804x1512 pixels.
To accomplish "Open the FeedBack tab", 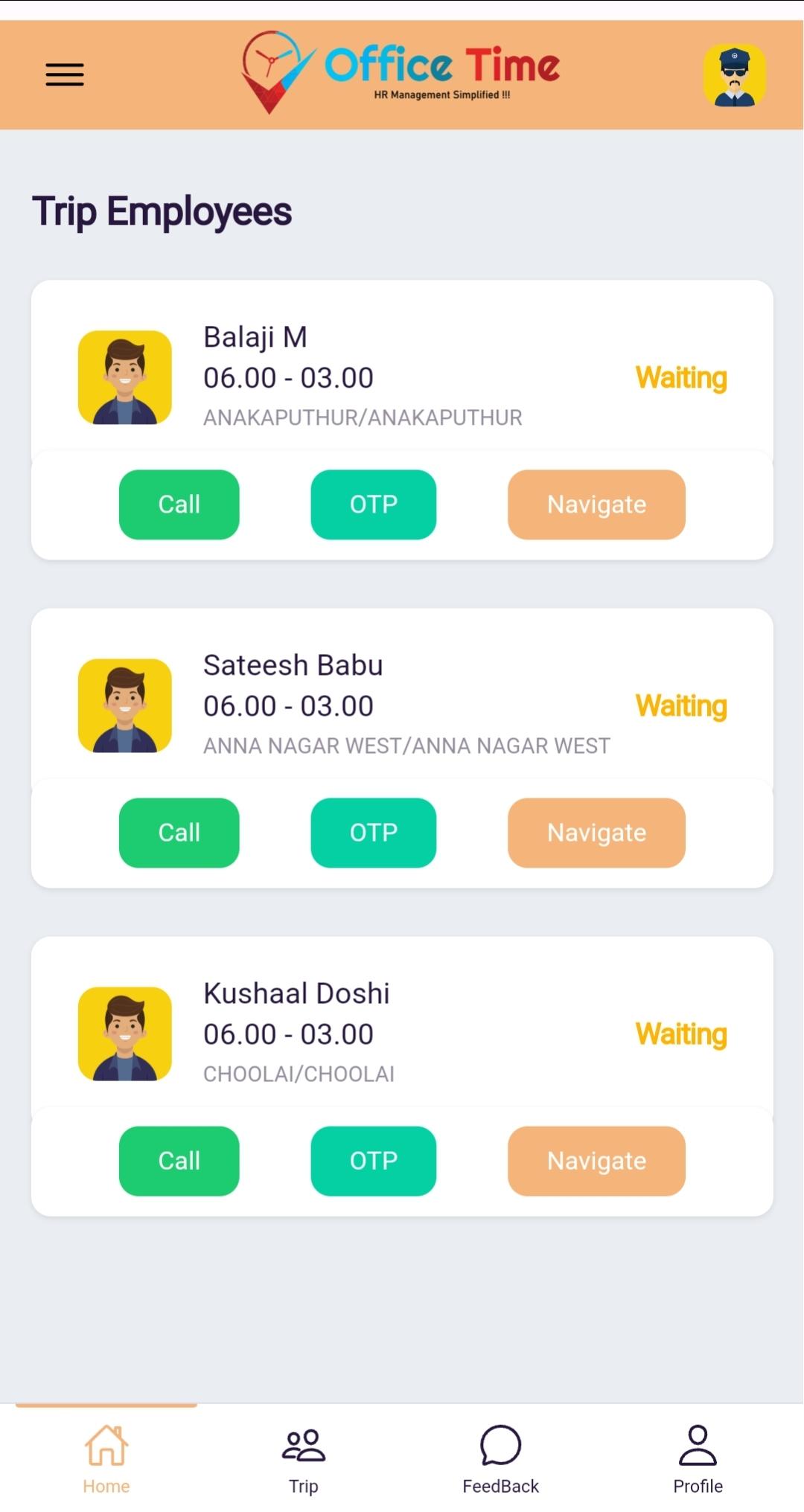I will coord(500,1458).
